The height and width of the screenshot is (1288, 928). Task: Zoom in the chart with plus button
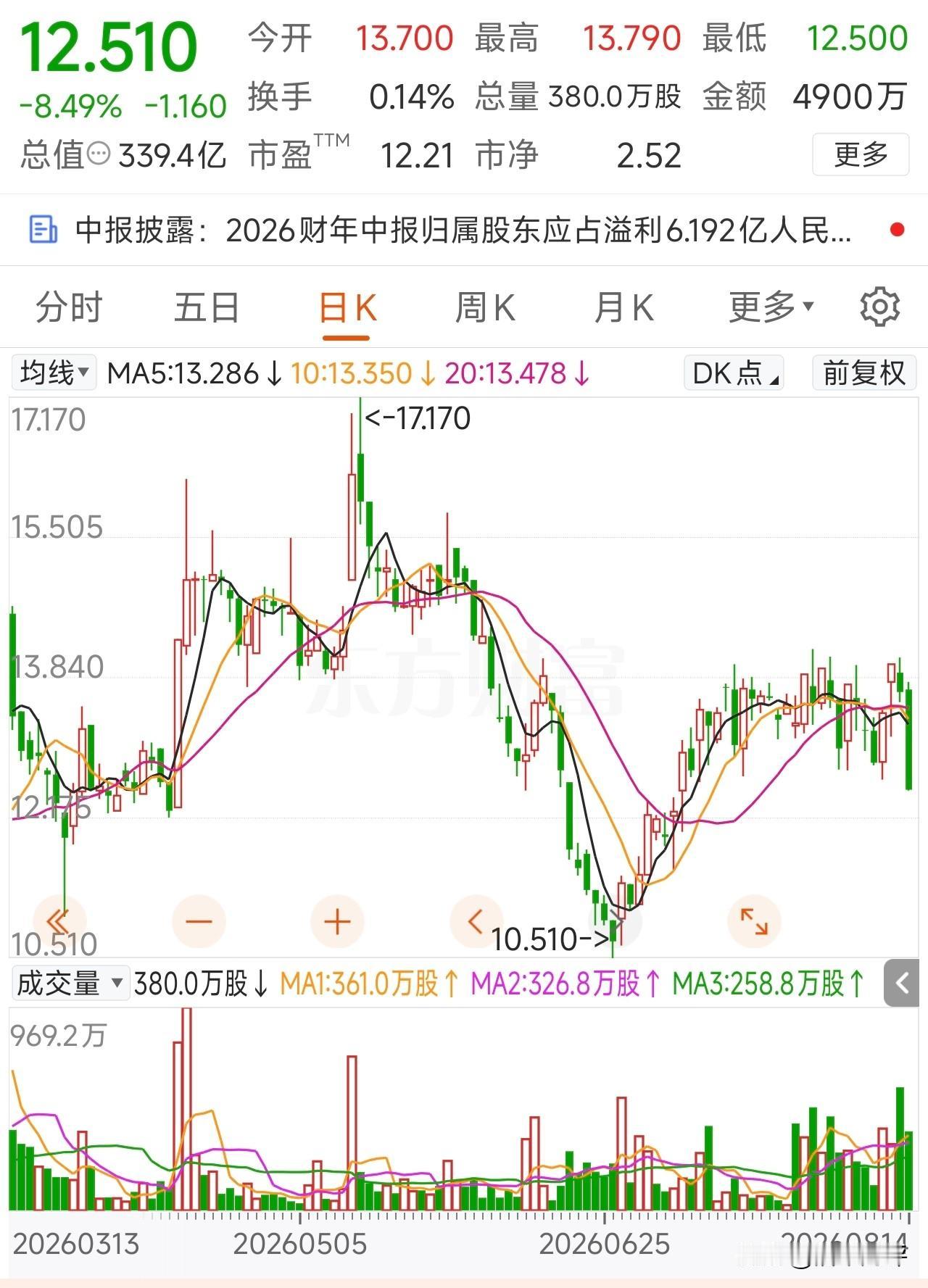coord(337,922)
